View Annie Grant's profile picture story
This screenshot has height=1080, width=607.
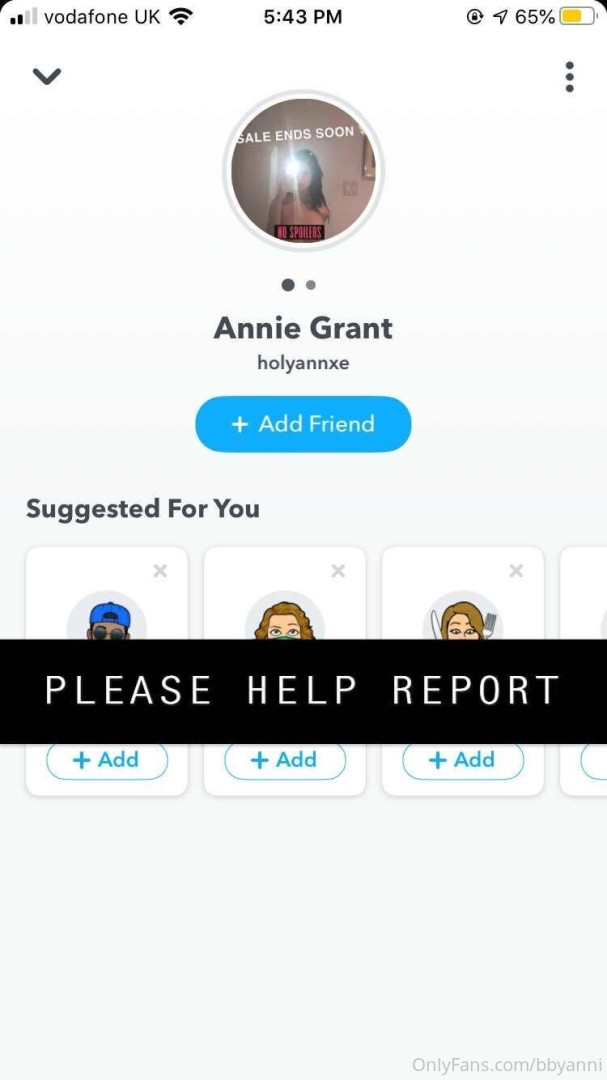point(303,170)
